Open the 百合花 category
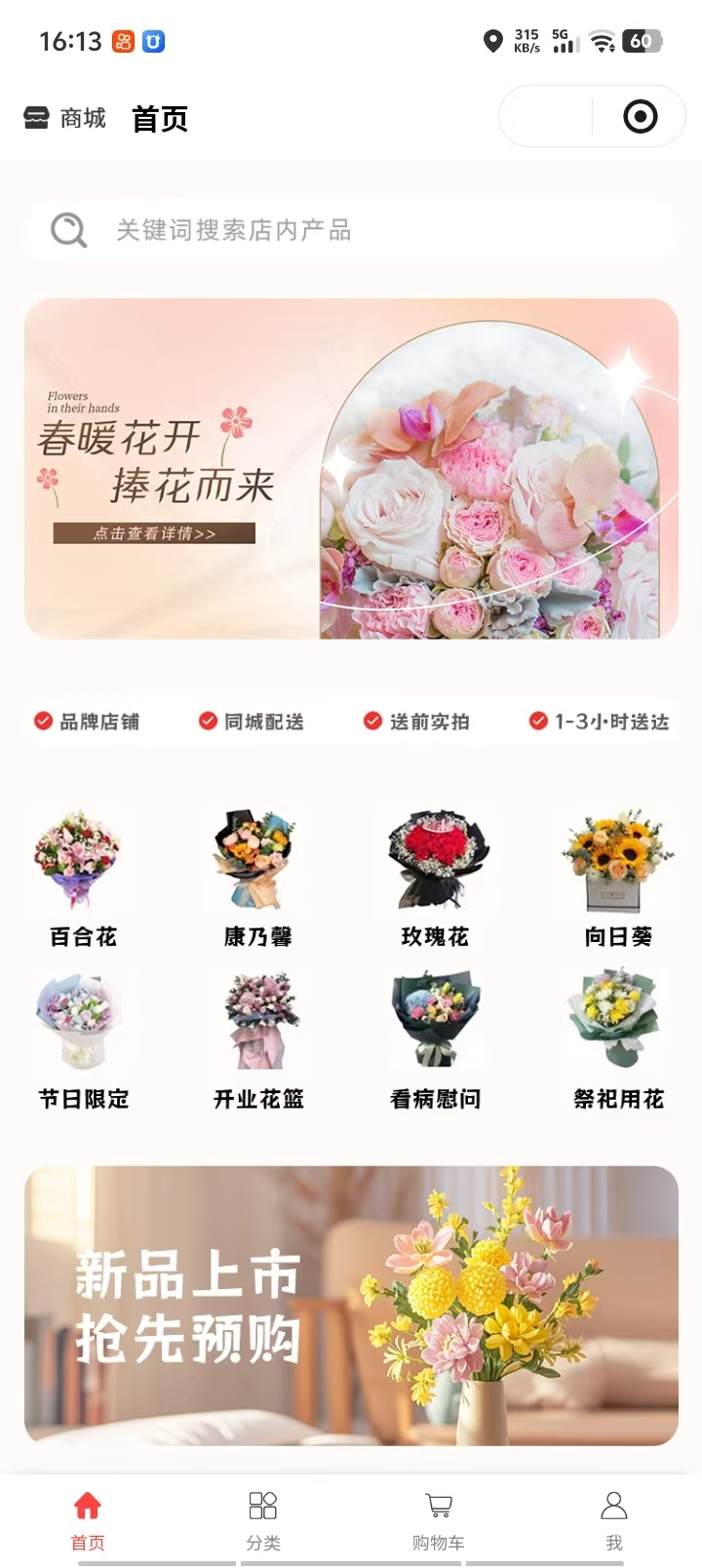Viewport: 702px width, 1568px height. coord(83,878)
